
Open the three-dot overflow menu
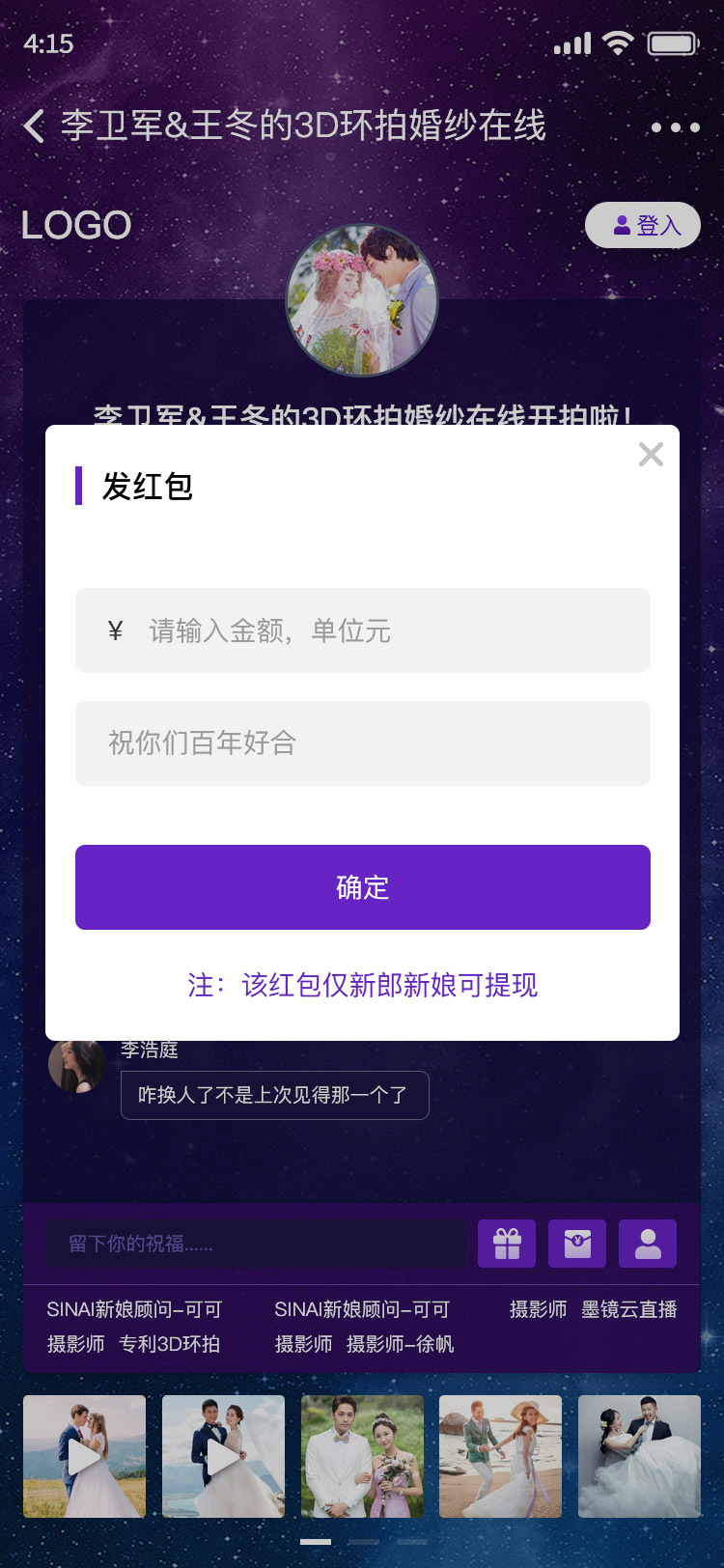pyautogui.click(x=675, y=126)
